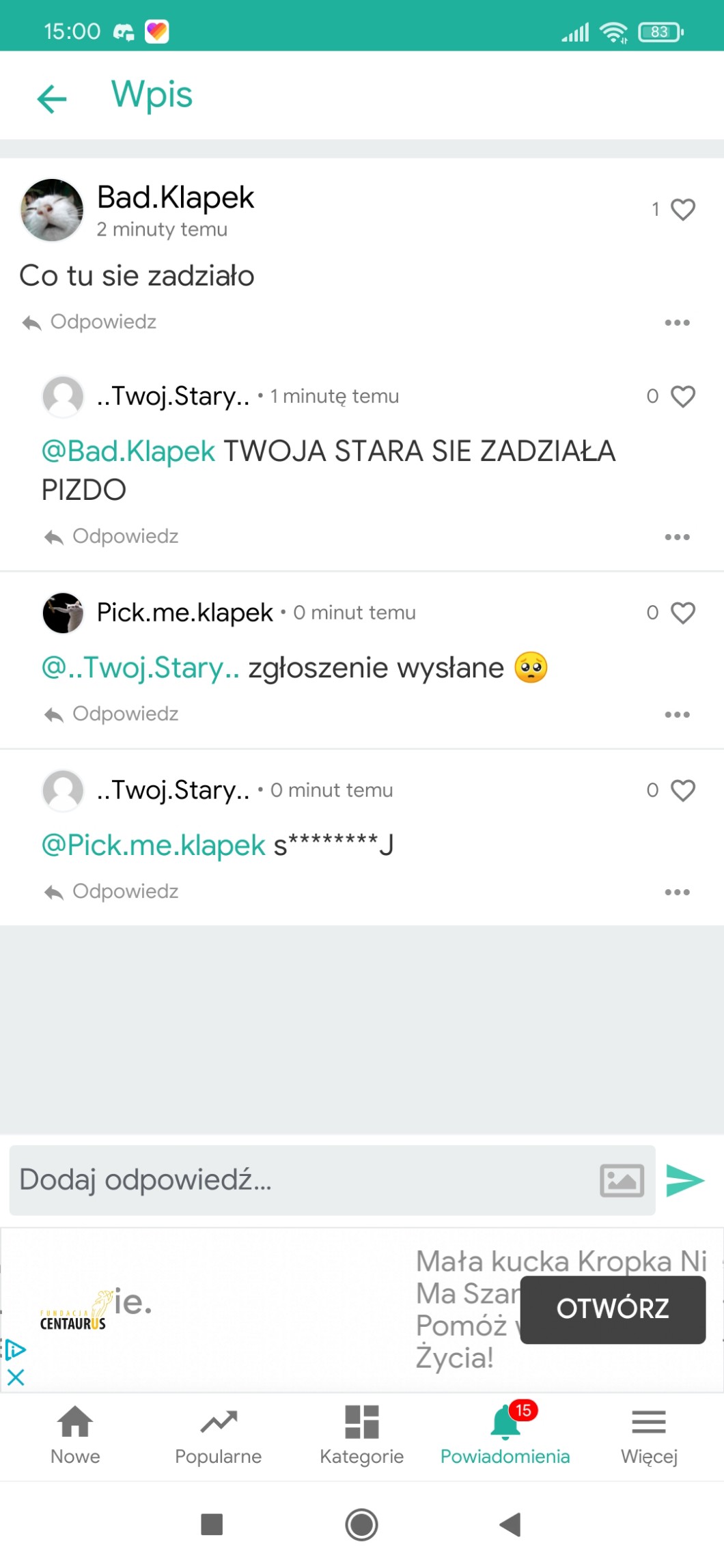Image resolution: width=724 pixels, height=1568 pixels.
Task: Open options for the "TWOJA STARA" comment
Action: click(x=677, y=537)
